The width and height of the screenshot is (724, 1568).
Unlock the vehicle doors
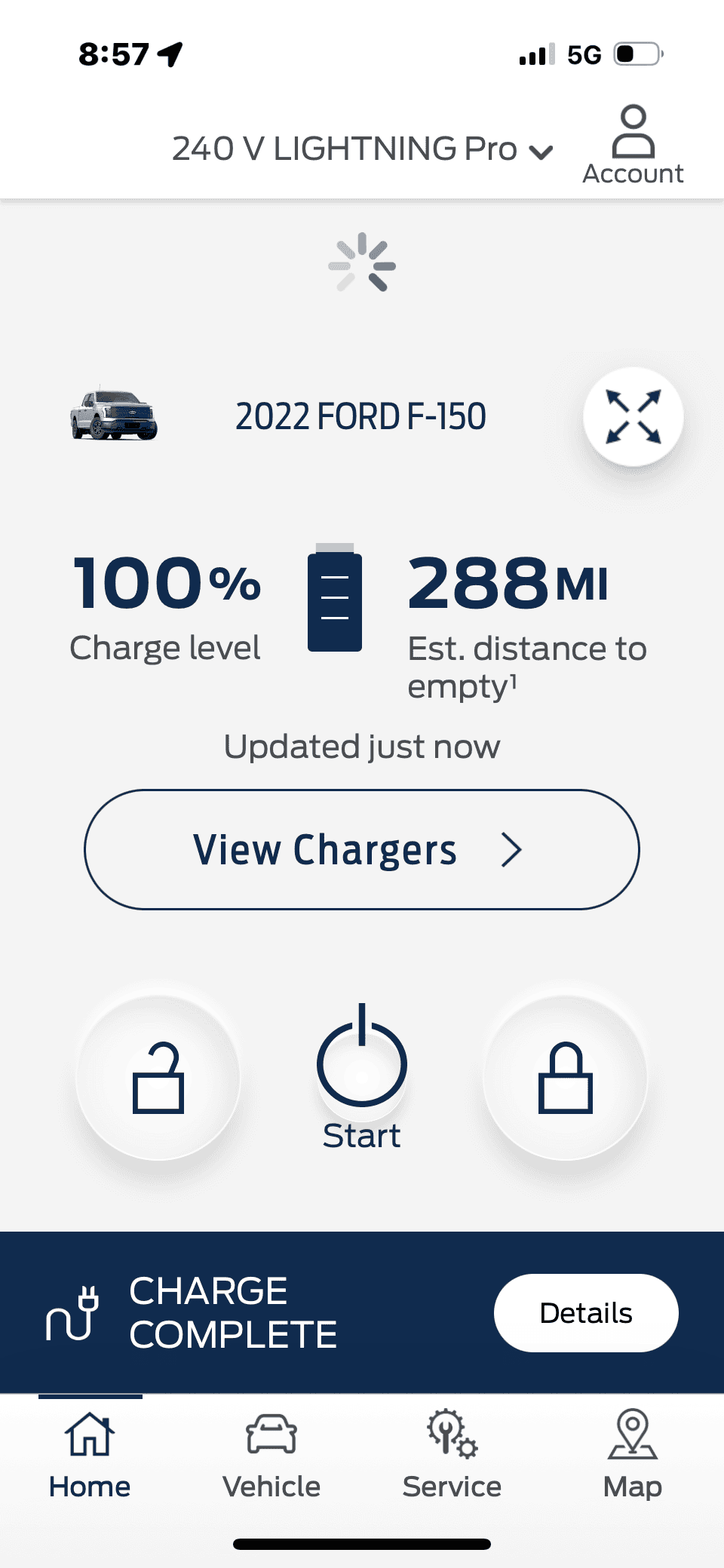[158, 1077]
